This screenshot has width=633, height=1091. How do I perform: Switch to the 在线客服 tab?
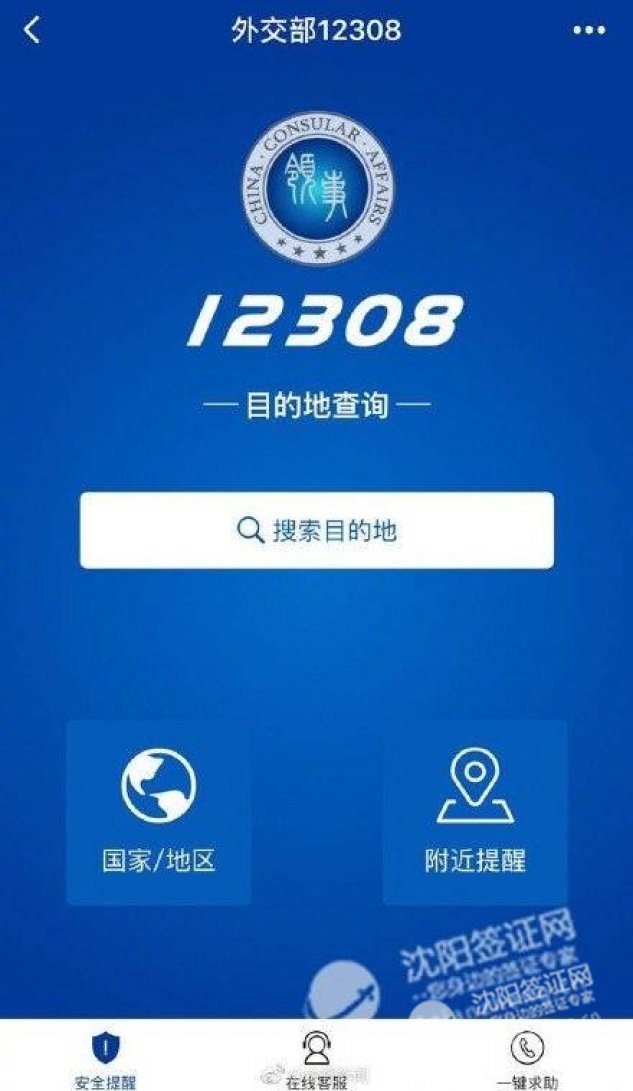point(316,1058)
